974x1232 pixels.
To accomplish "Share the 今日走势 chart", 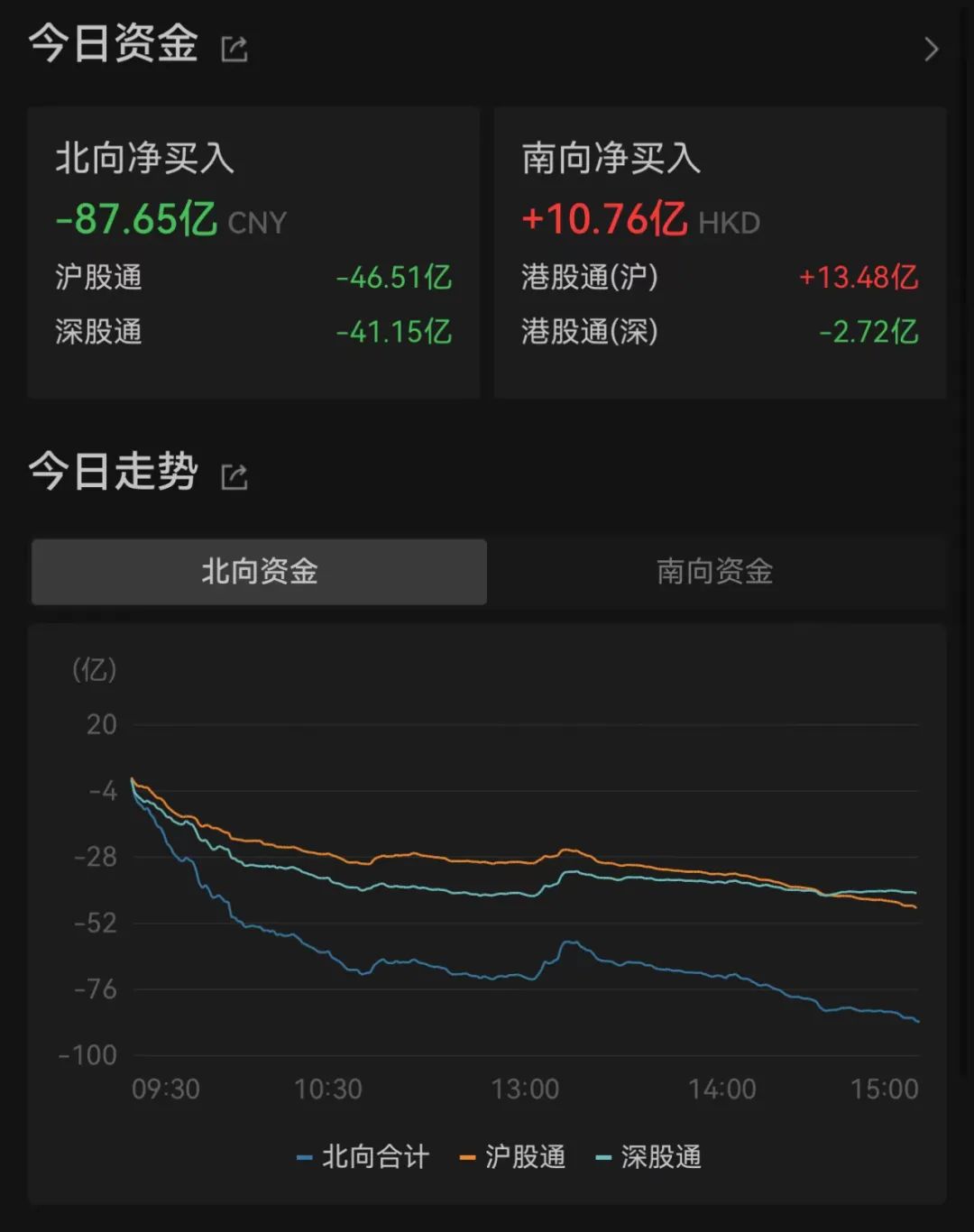I will pos(234,476).
